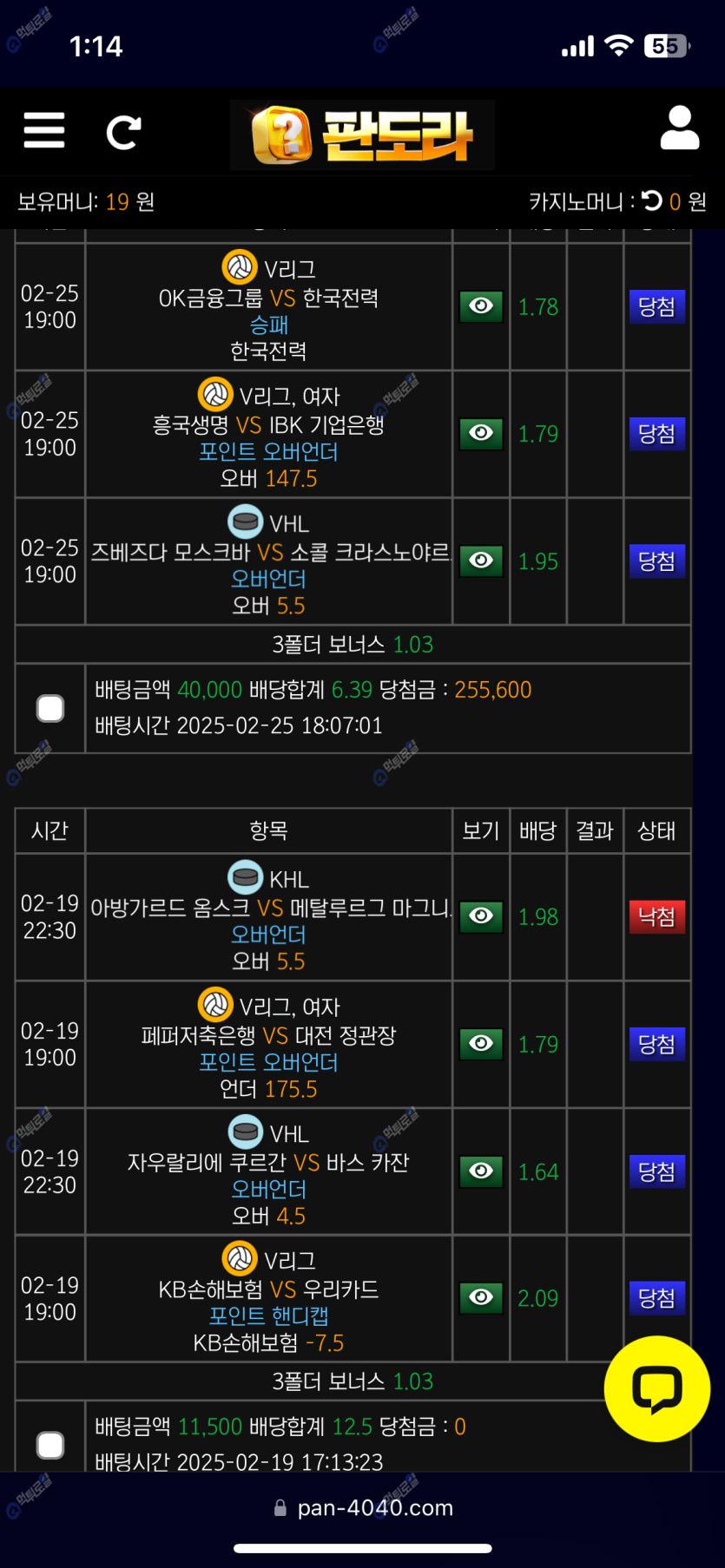Tap the 판도라 logo to go home
Screen dimensions: 725x1568
(362, 134)
